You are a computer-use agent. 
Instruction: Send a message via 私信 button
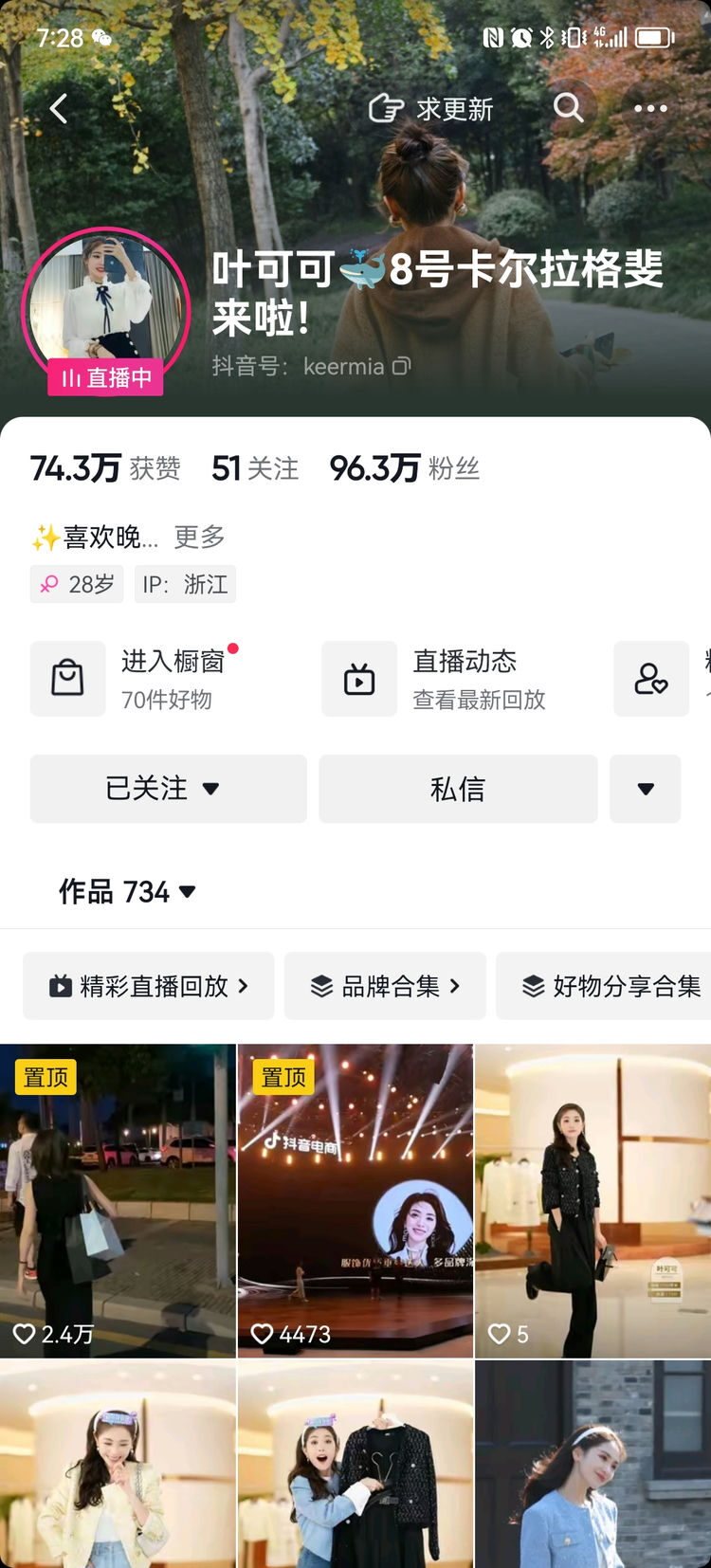[458, 789]
